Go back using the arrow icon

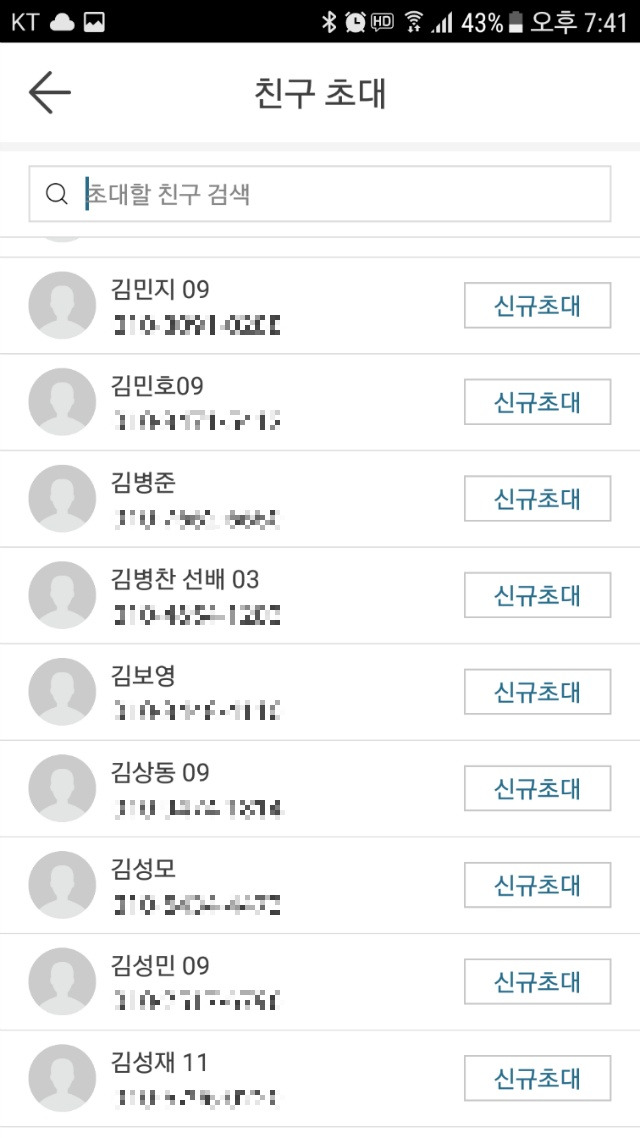(49, 92)
